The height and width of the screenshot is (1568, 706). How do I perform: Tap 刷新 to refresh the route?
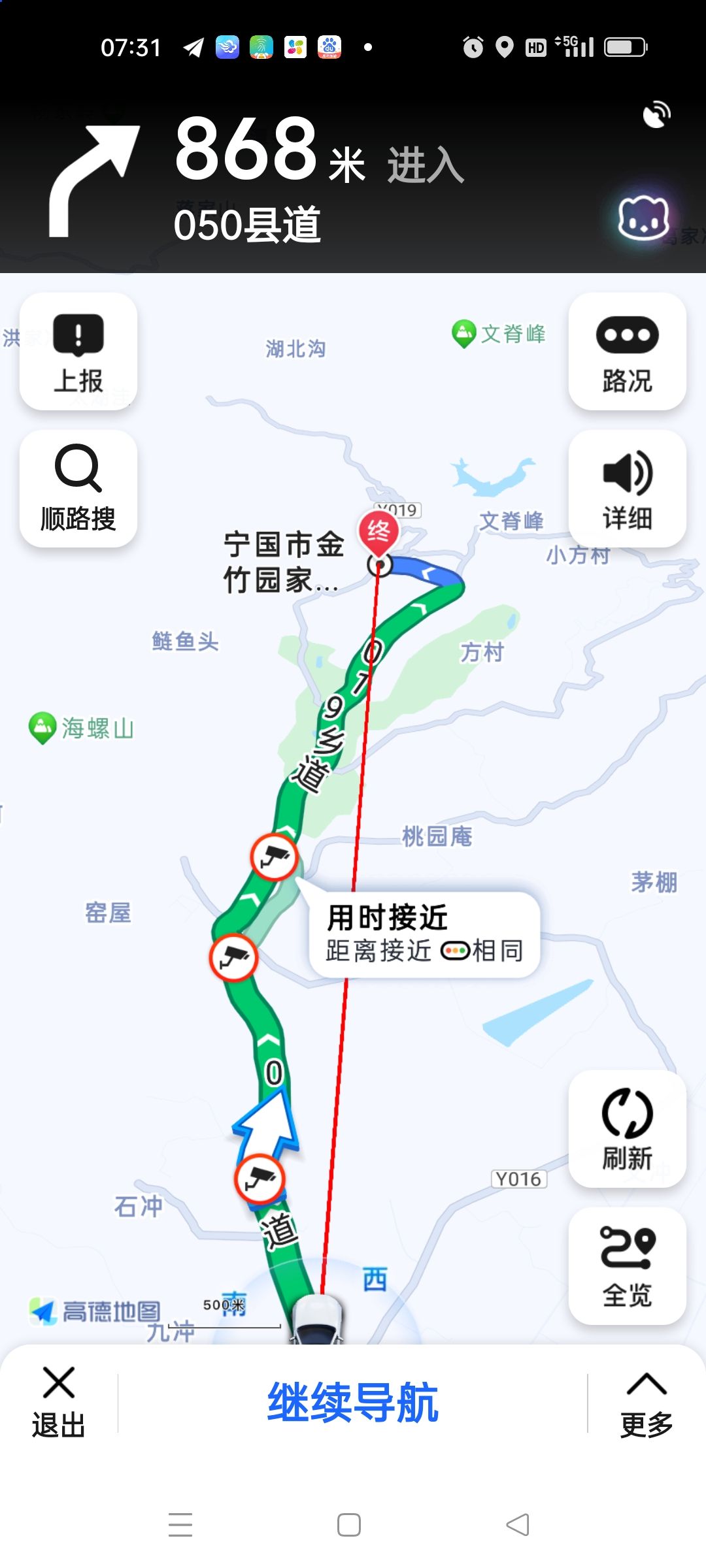(x=627, y=1128)
